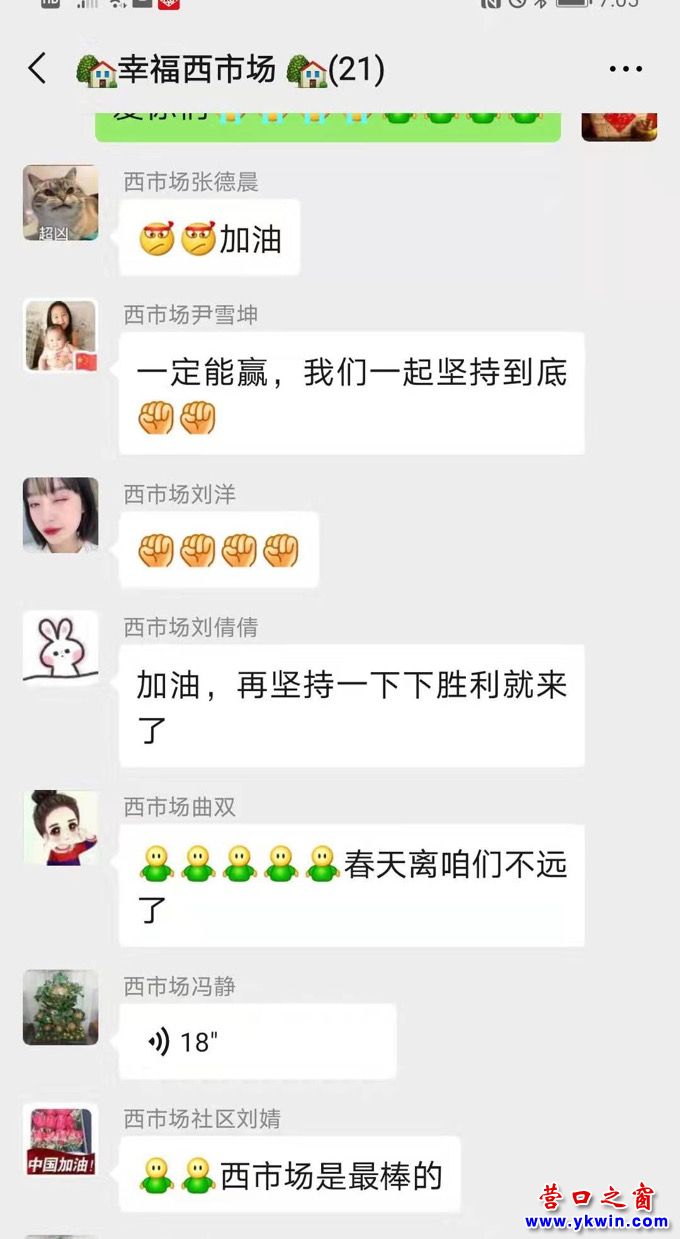Viewport: 680px width, 1239px height.
Task: Open 西市场冯静's avatar profile
Action: 61,1007
